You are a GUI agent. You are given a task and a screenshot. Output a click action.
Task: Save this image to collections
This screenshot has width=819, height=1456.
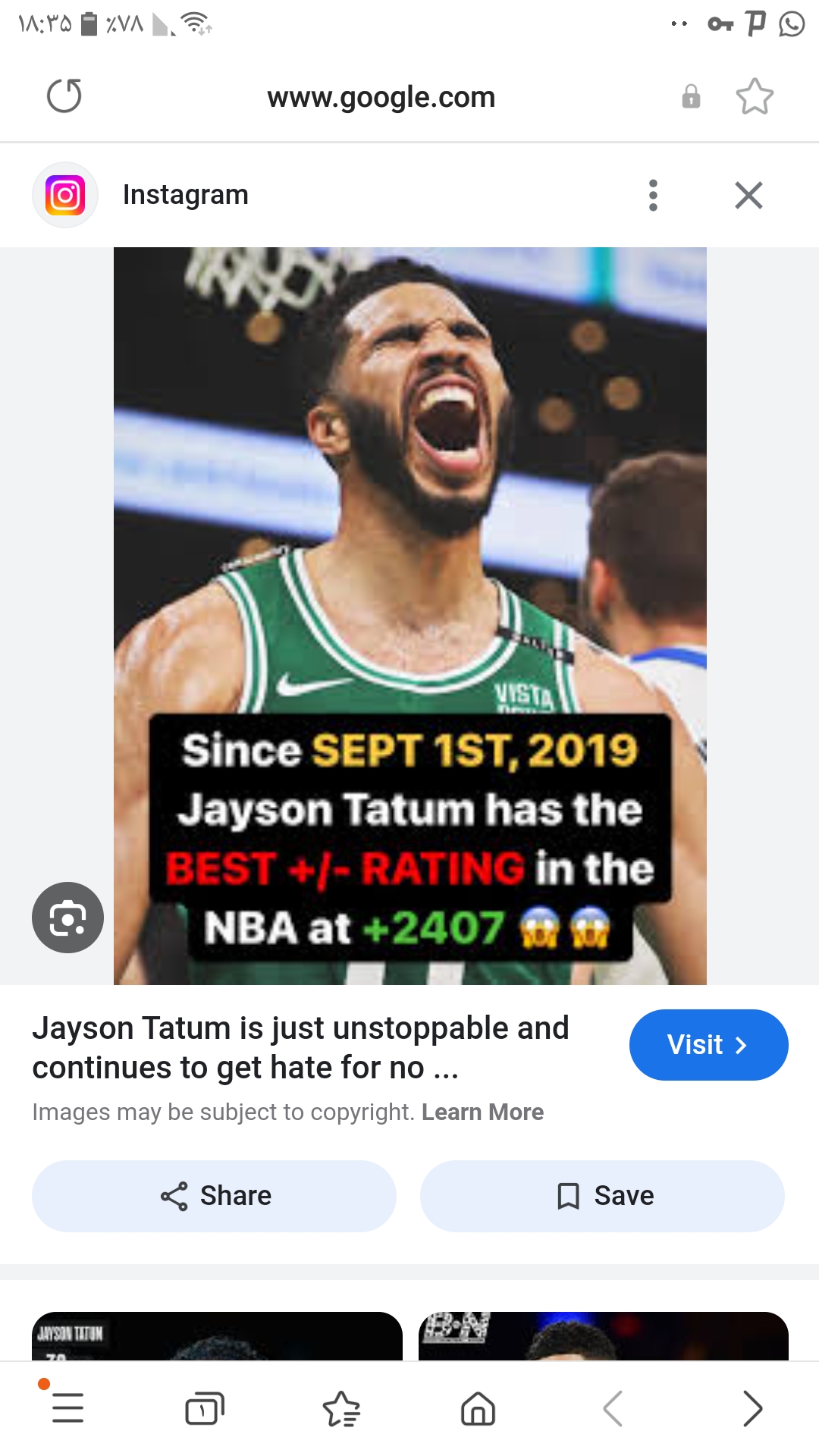[602, 1196]
